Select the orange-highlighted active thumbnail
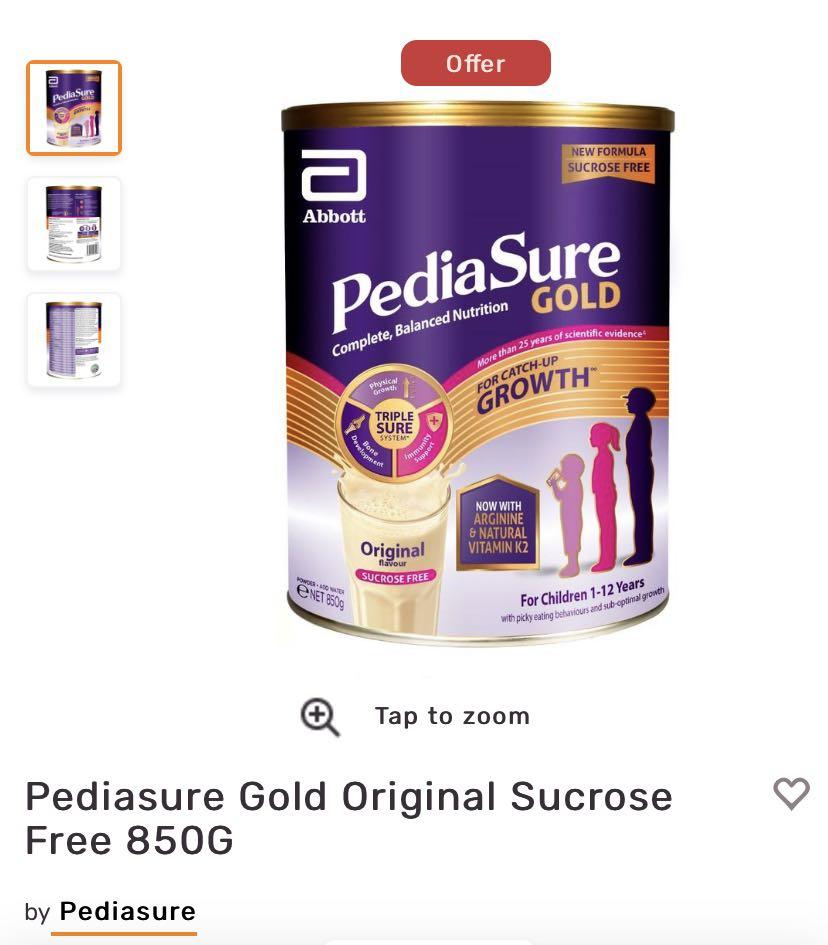828x945 pixels. 72,110
